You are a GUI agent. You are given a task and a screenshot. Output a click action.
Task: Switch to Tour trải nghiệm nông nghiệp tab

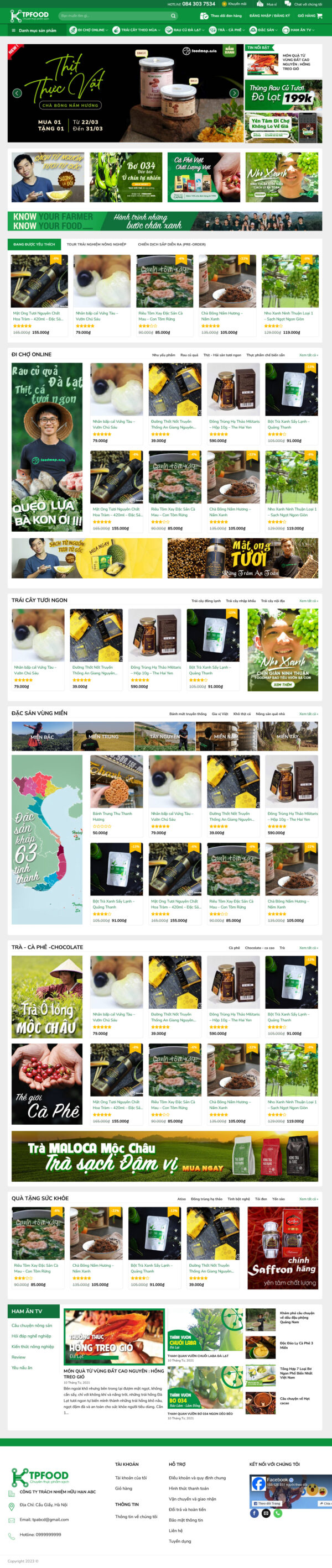click(96, 244)
